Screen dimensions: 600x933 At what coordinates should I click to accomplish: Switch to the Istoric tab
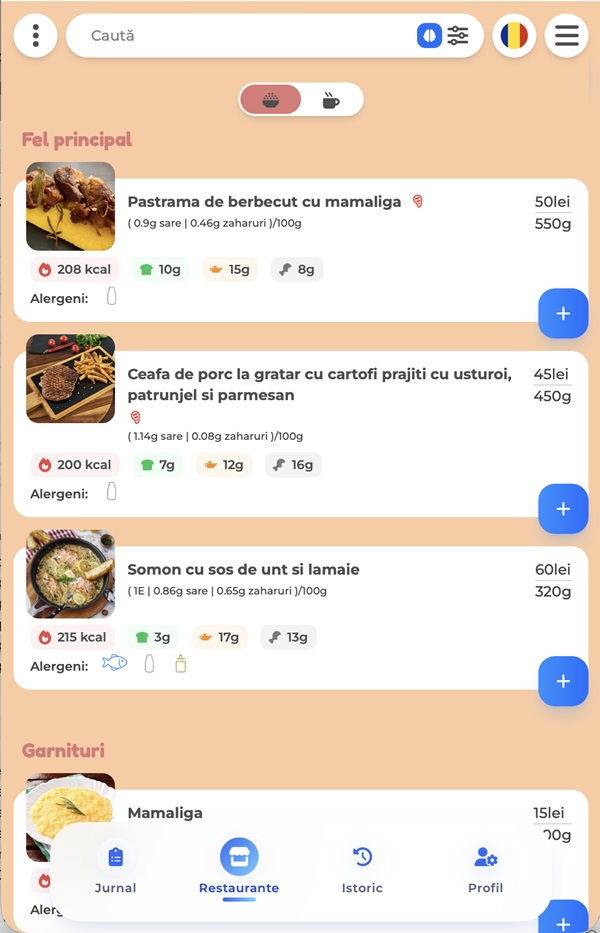point(362,867)
